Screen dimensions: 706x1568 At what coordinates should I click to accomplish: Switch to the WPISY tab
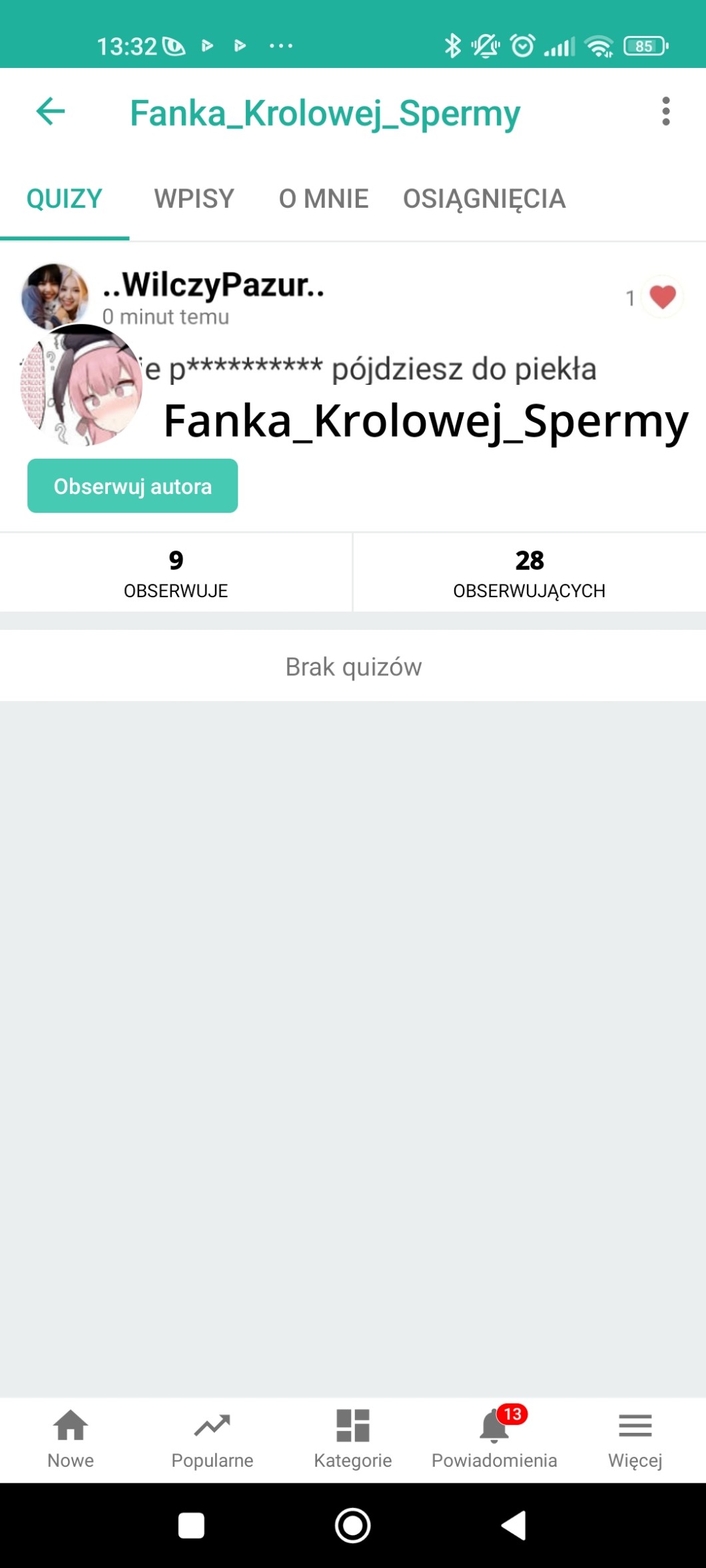(x=194, y=199)
